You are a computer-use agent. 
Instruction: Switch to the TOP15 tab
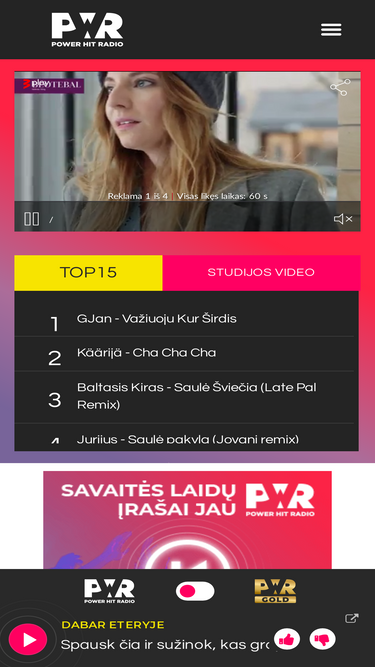point(88,273)
